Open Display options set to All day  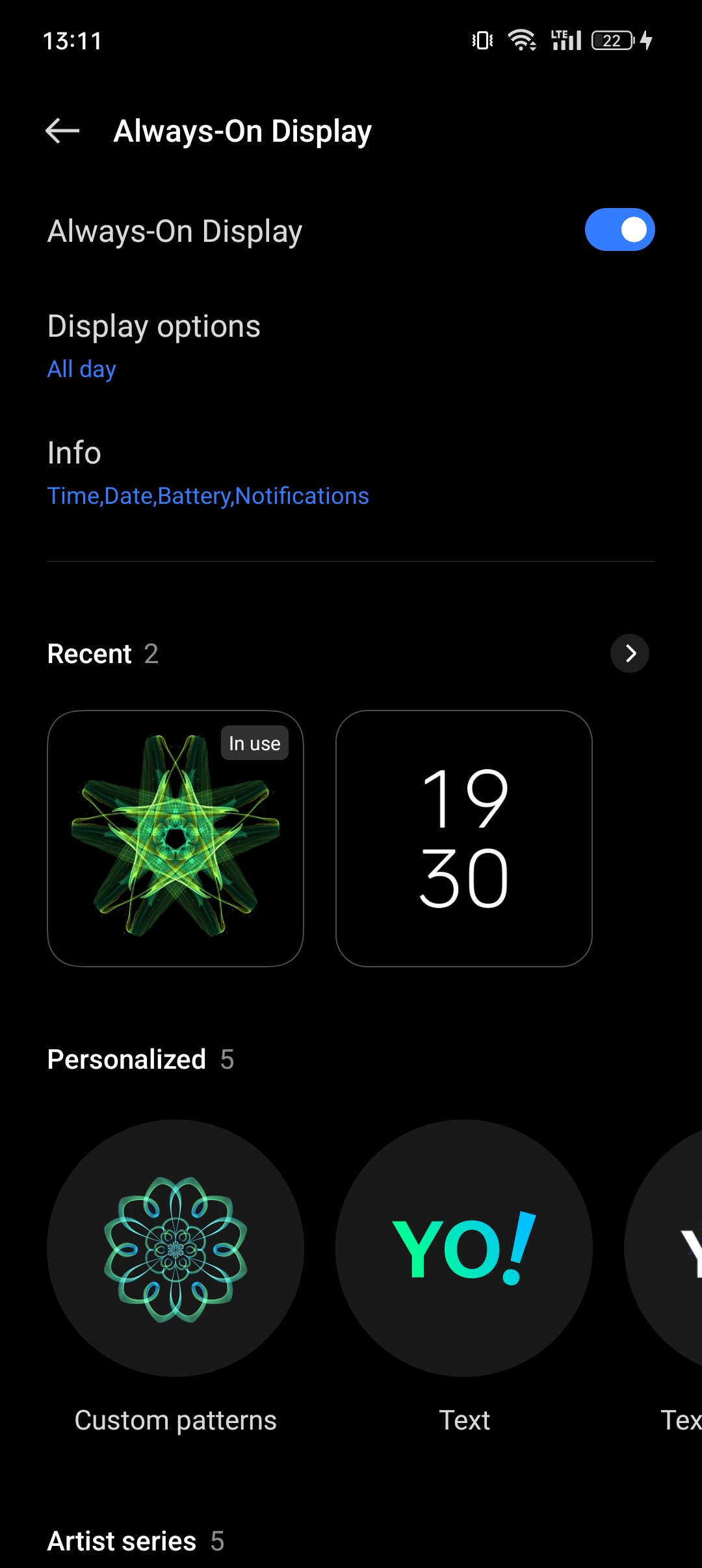351,345
